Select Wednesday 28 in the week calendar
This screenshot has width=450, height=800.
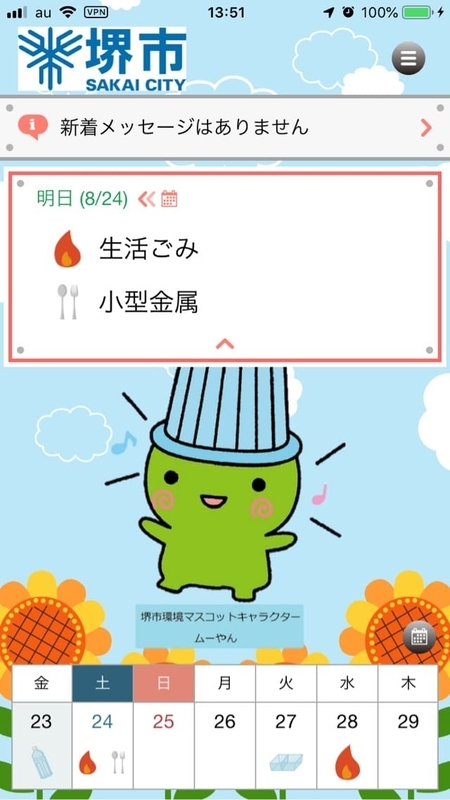[x=347, y=745]
